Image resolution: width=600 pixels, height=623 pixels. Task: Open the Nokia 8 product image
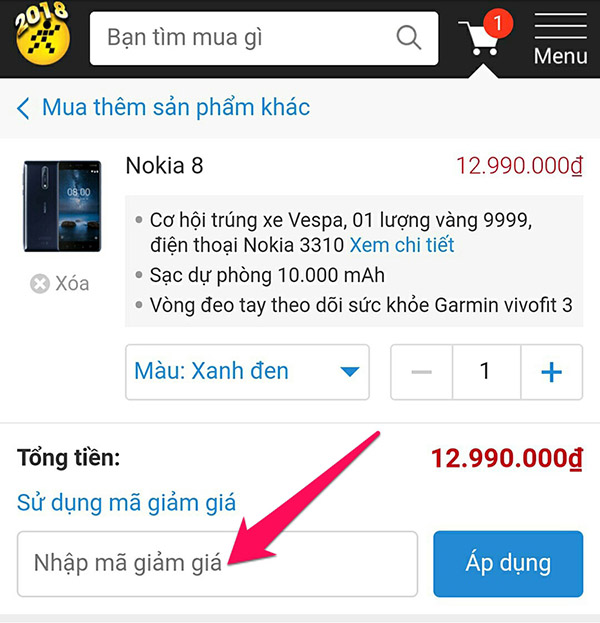62,207
